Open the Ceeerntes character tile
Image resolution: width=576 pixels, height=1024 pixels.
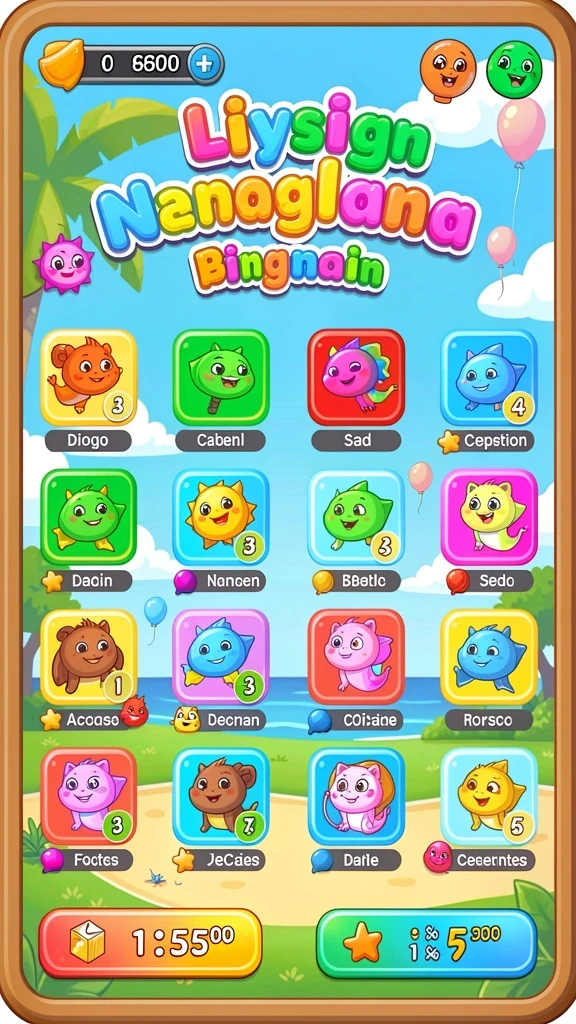488,796
